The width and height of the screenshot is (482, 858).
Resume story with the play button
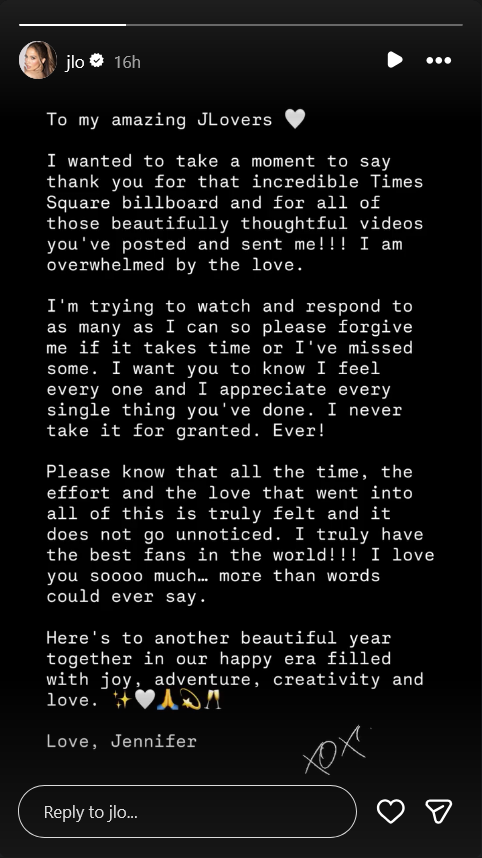[x=394, y=60]
